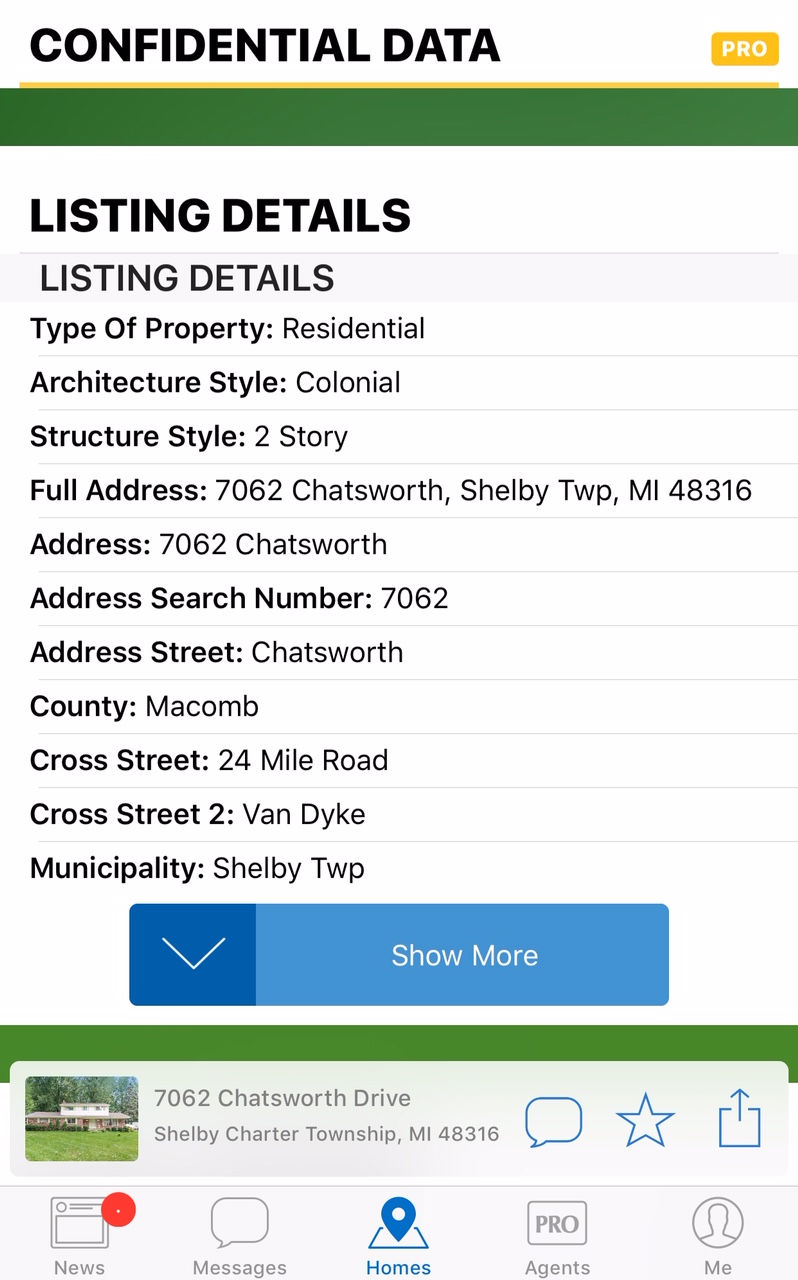Screen dimensions: 798x1280
Task: Share the 7062 Chatsworth Drive listing
Action: pyautogui.click(x=740, y=1118)
